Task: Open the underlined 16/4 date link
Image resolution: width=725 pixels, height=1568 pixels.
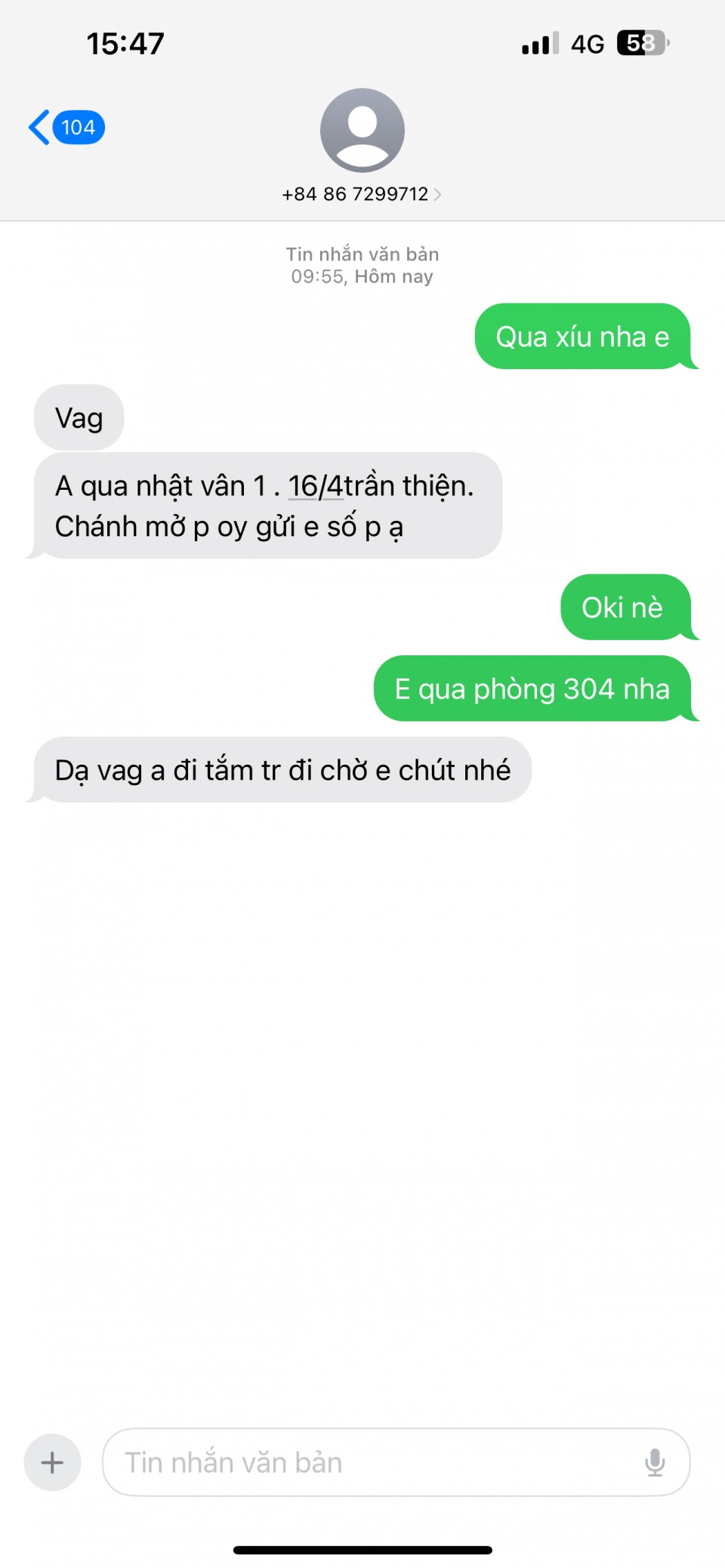Action: [316, 486]
